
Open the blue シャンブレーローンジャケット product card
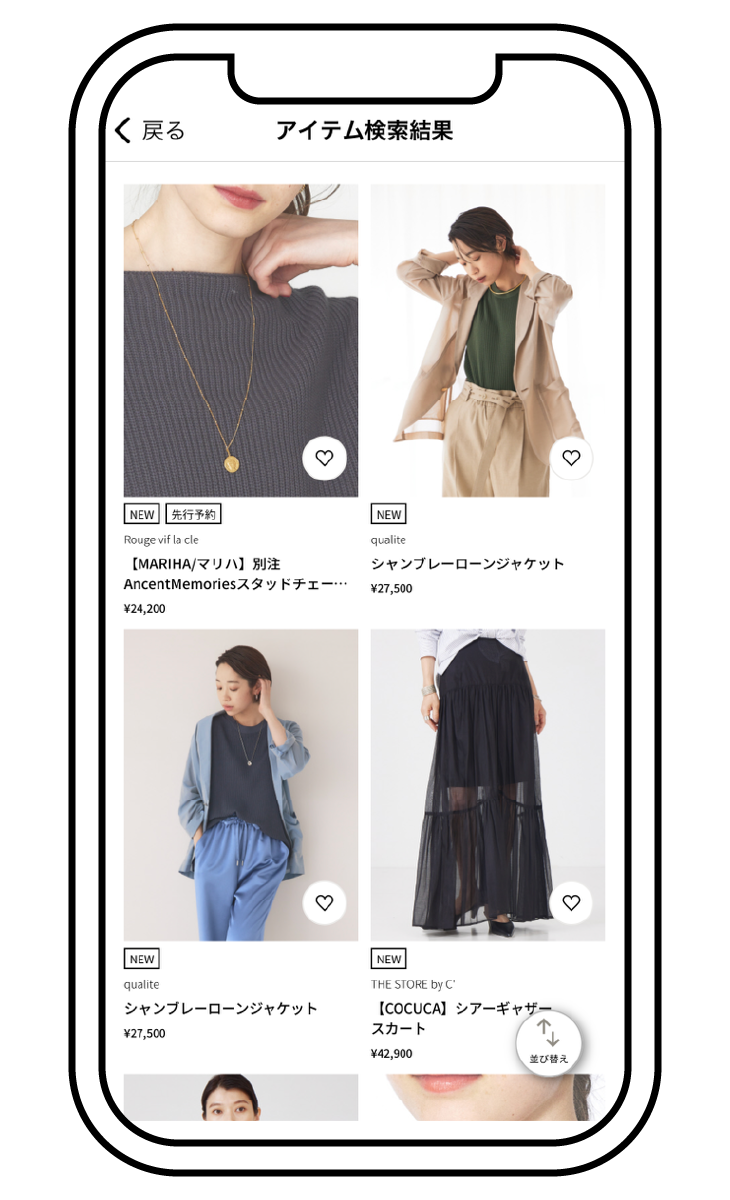tap(240, 785)
